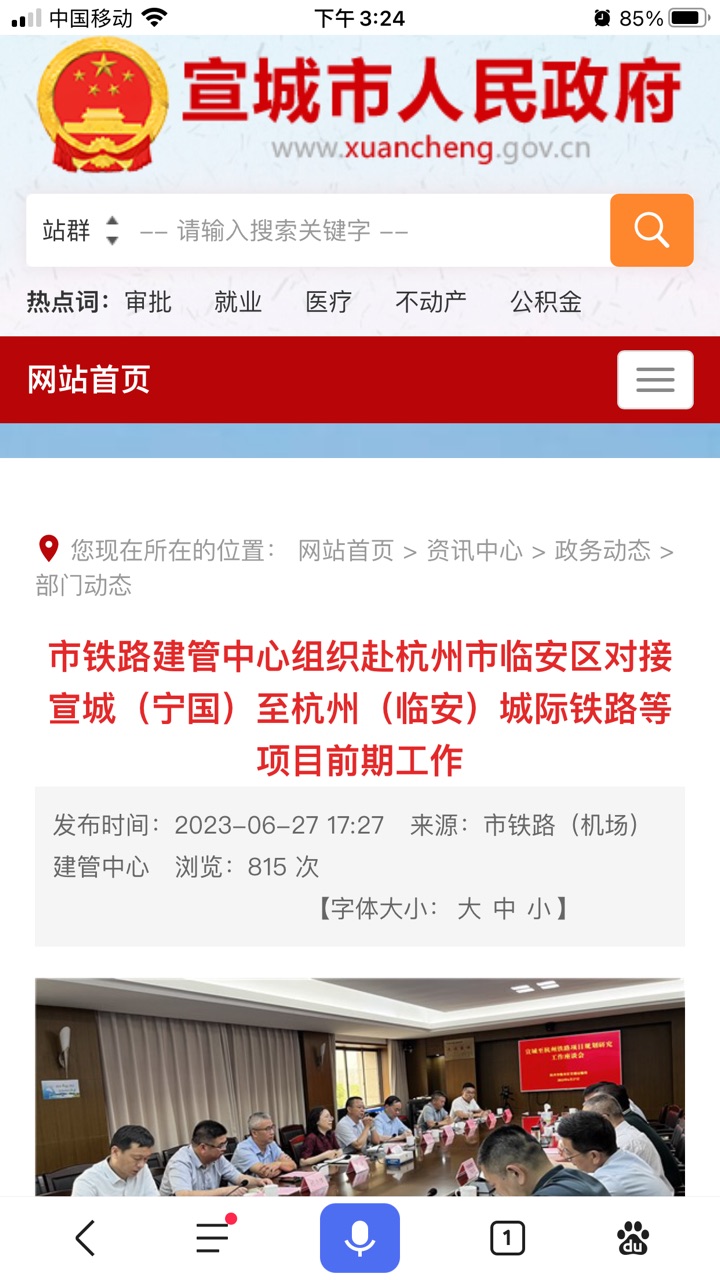Image resolution: width=720 pixels, height=1280 pixels.
Task: Open the 站群 search scope dropdown
Action: 81,231
